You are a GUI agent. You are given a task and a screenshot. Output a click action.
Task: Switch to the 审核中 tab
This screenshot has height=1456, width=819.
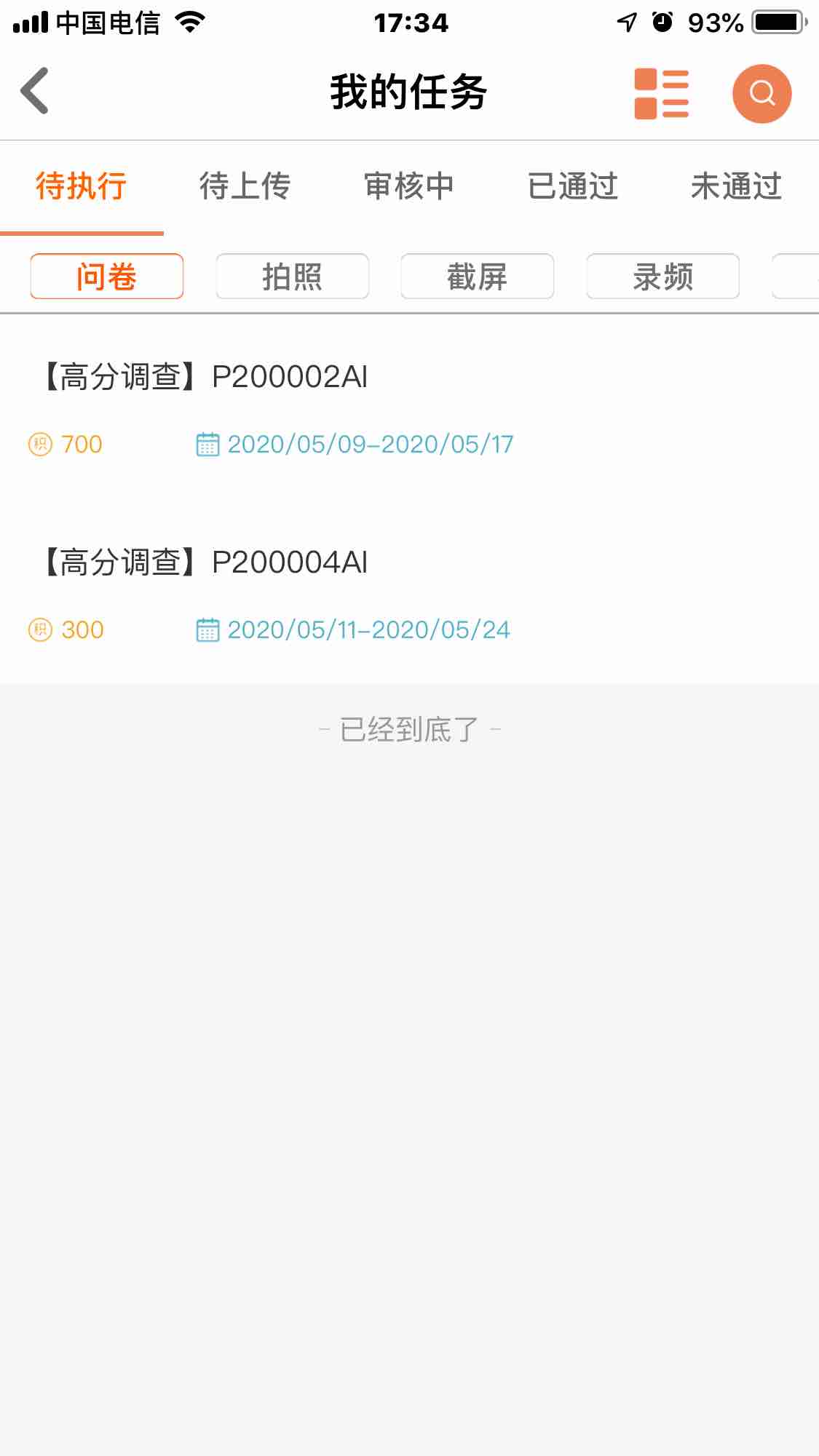click(409, 186)
